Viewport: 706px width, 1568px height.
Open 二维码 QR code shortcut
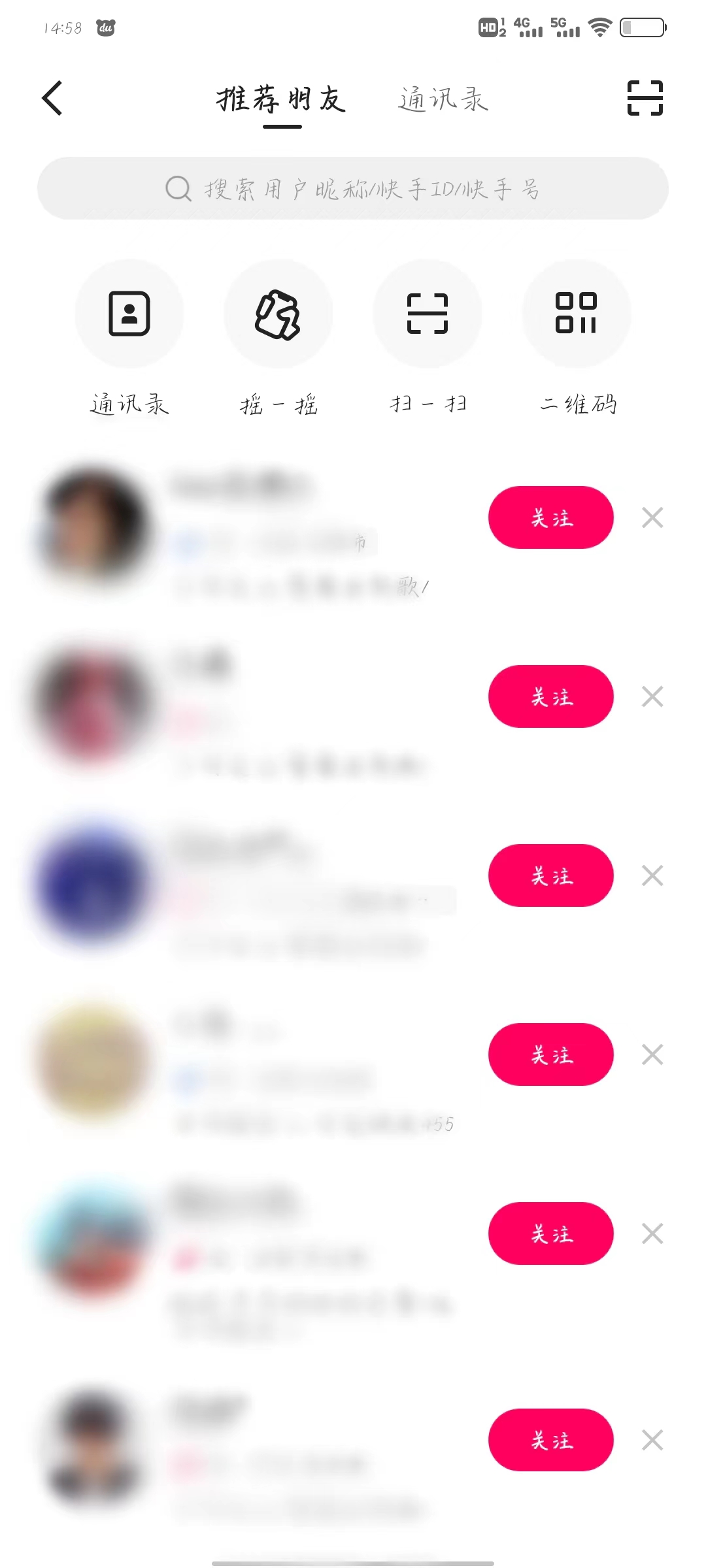pos(577,314)
